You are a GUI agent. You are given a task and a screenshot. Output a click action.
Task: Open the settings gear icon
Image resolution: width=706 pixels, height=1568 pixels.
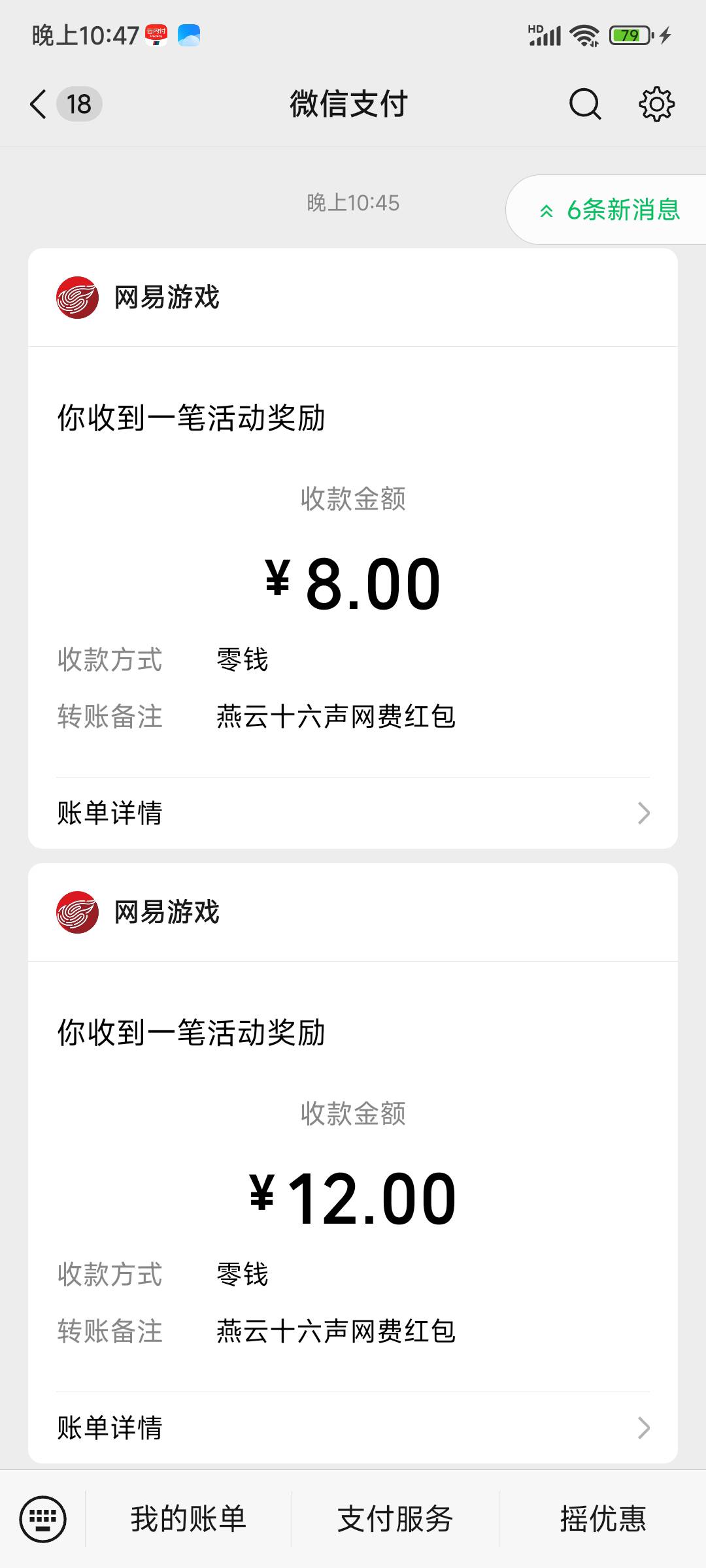pyautogui.click(x=656, y=104)
